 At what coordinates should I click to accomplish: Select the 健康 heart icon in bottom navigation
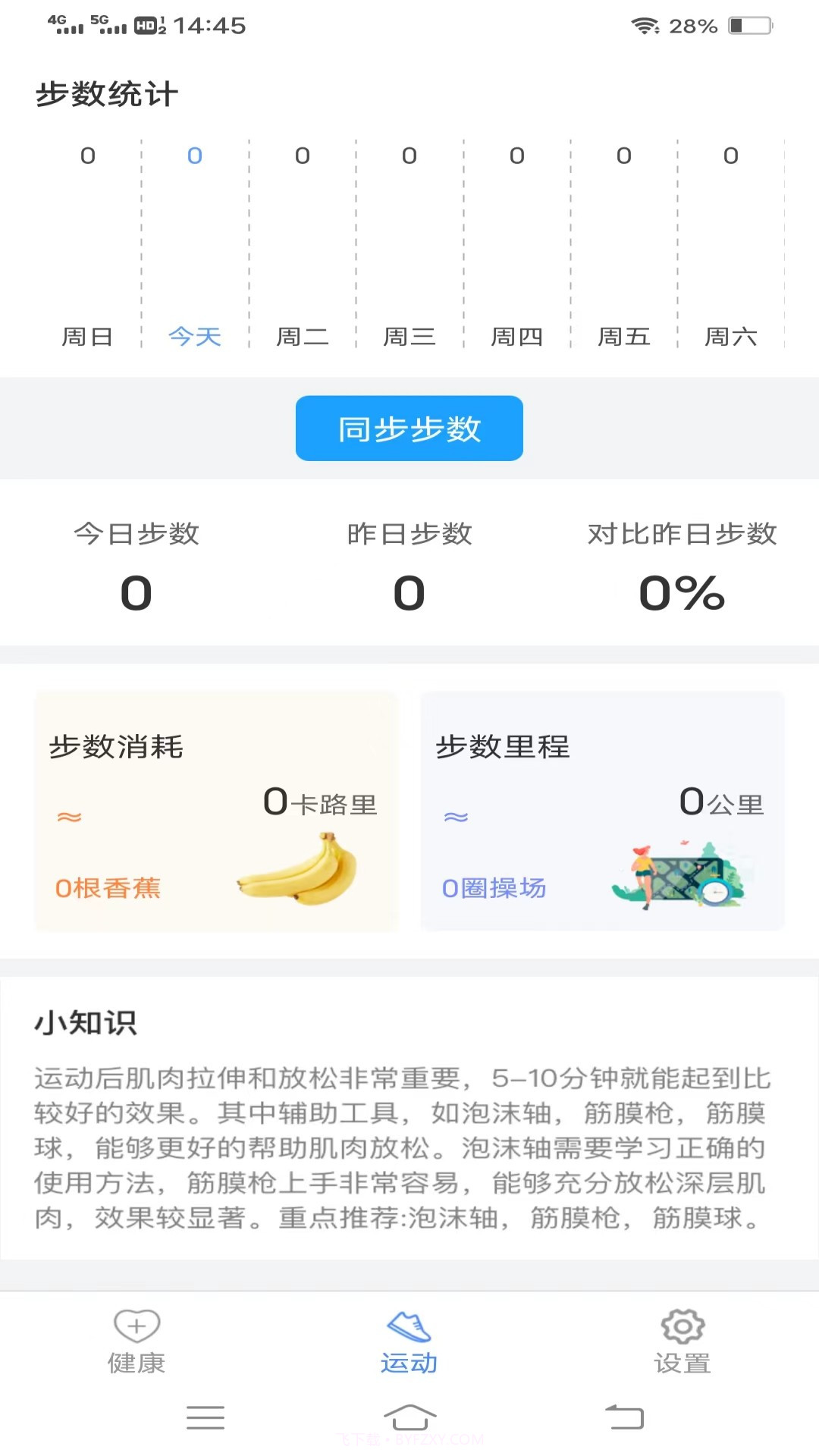135,1327
